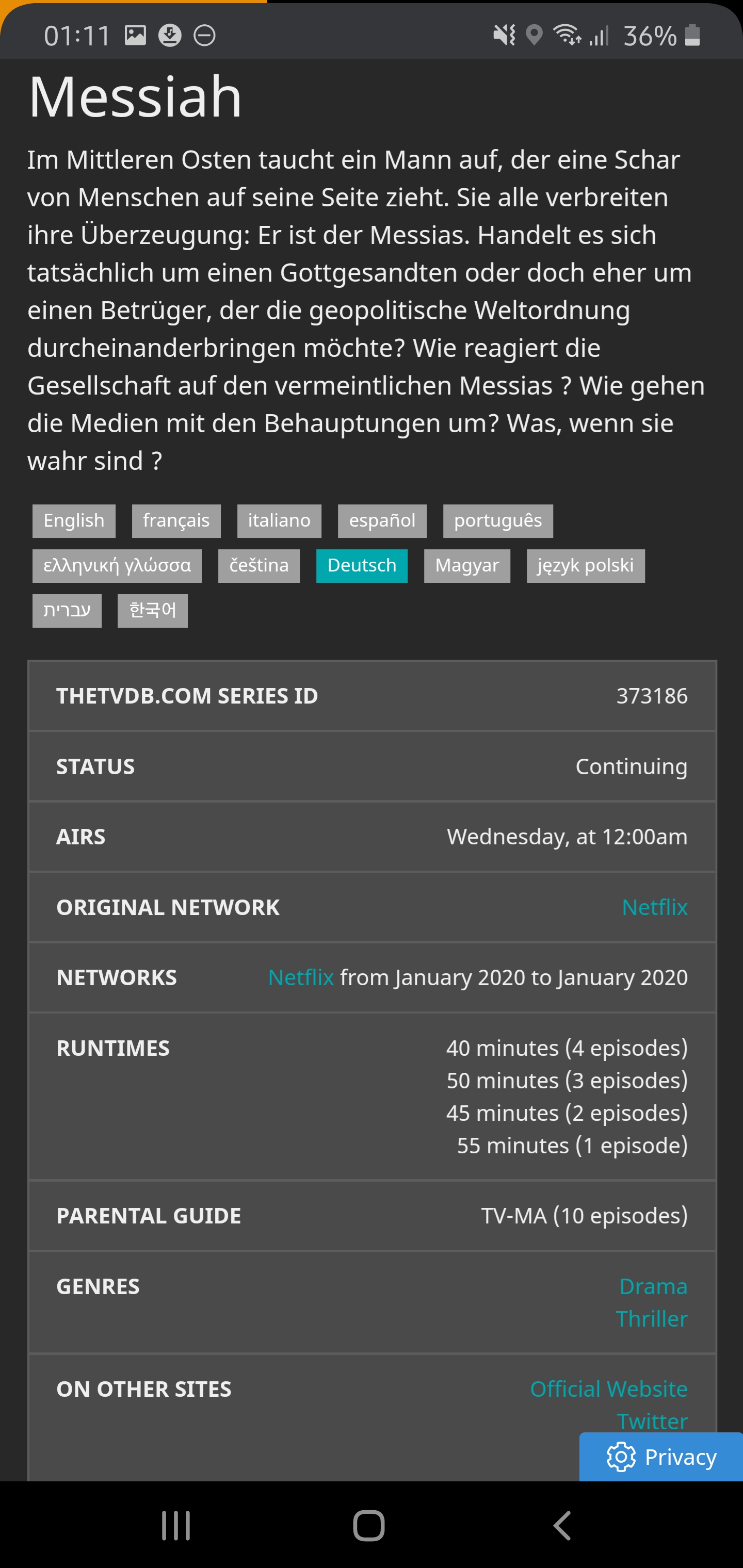Viewport: 743px width, 1568px height.
Task: Visit the Official Website link
Action: (608, 1389)
